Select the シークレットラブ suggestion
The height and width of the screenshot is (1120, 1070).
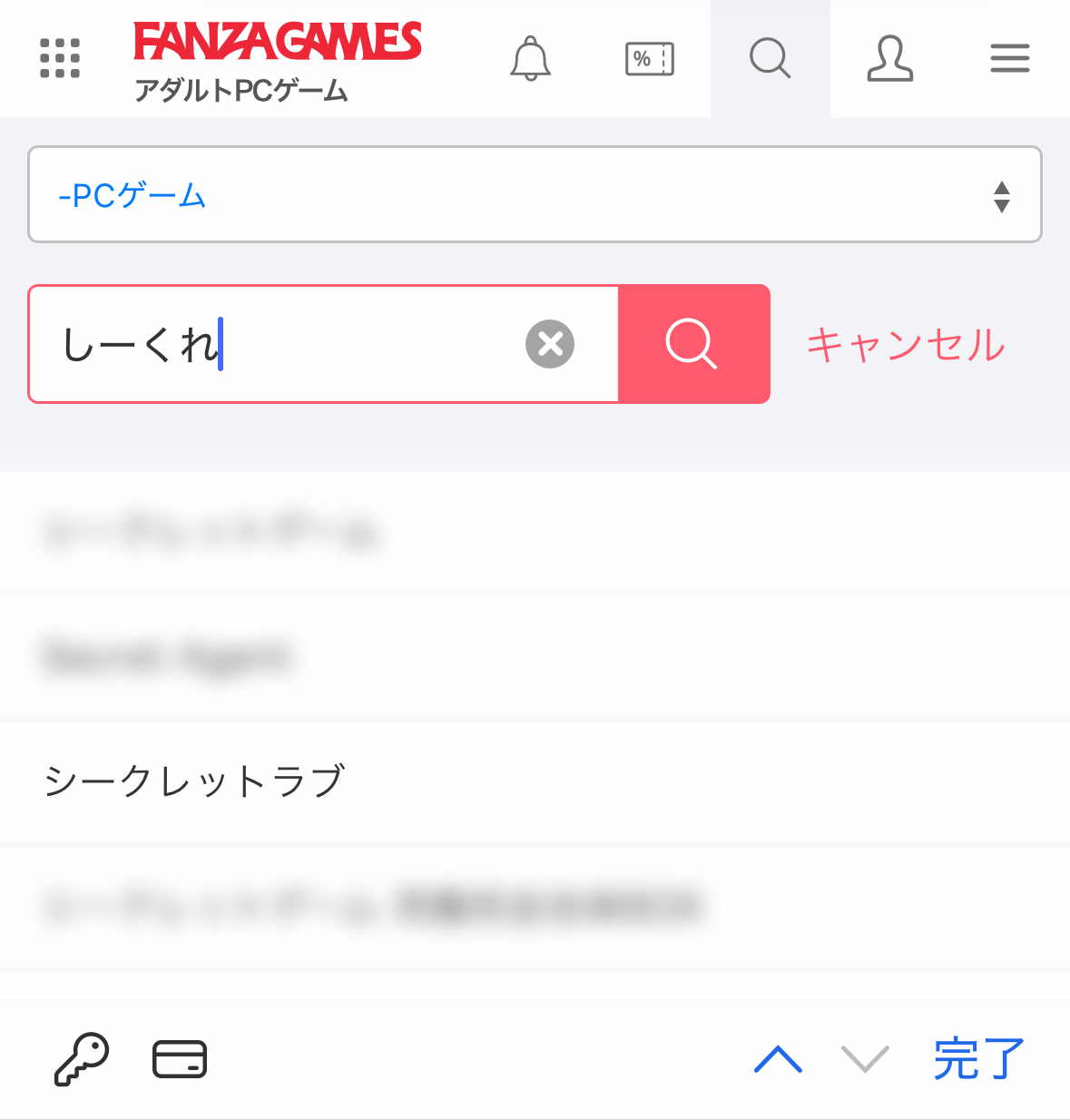[194, 781]
